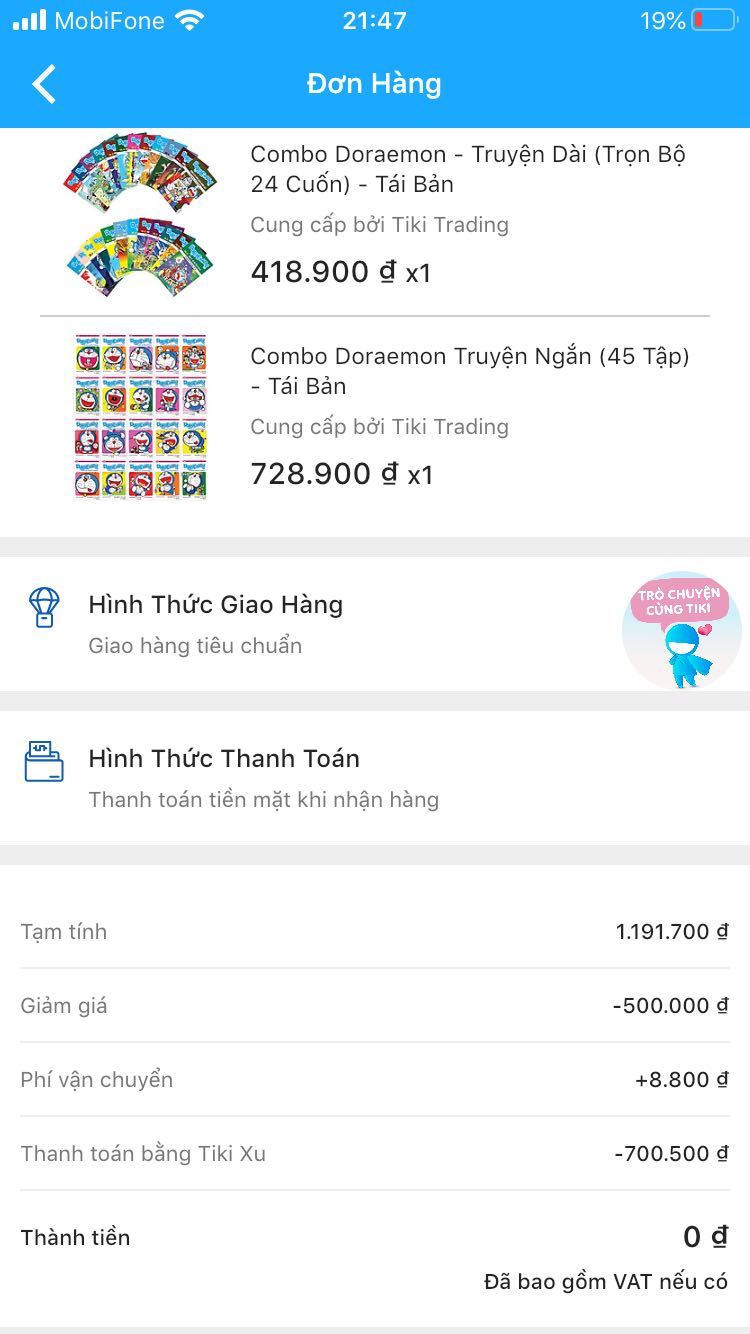Open the delivery balloon icon next to Hình Thức Giao Hàng
Image resolution: width=750 pixels, height=1334 pixels.
click(41, 604)
